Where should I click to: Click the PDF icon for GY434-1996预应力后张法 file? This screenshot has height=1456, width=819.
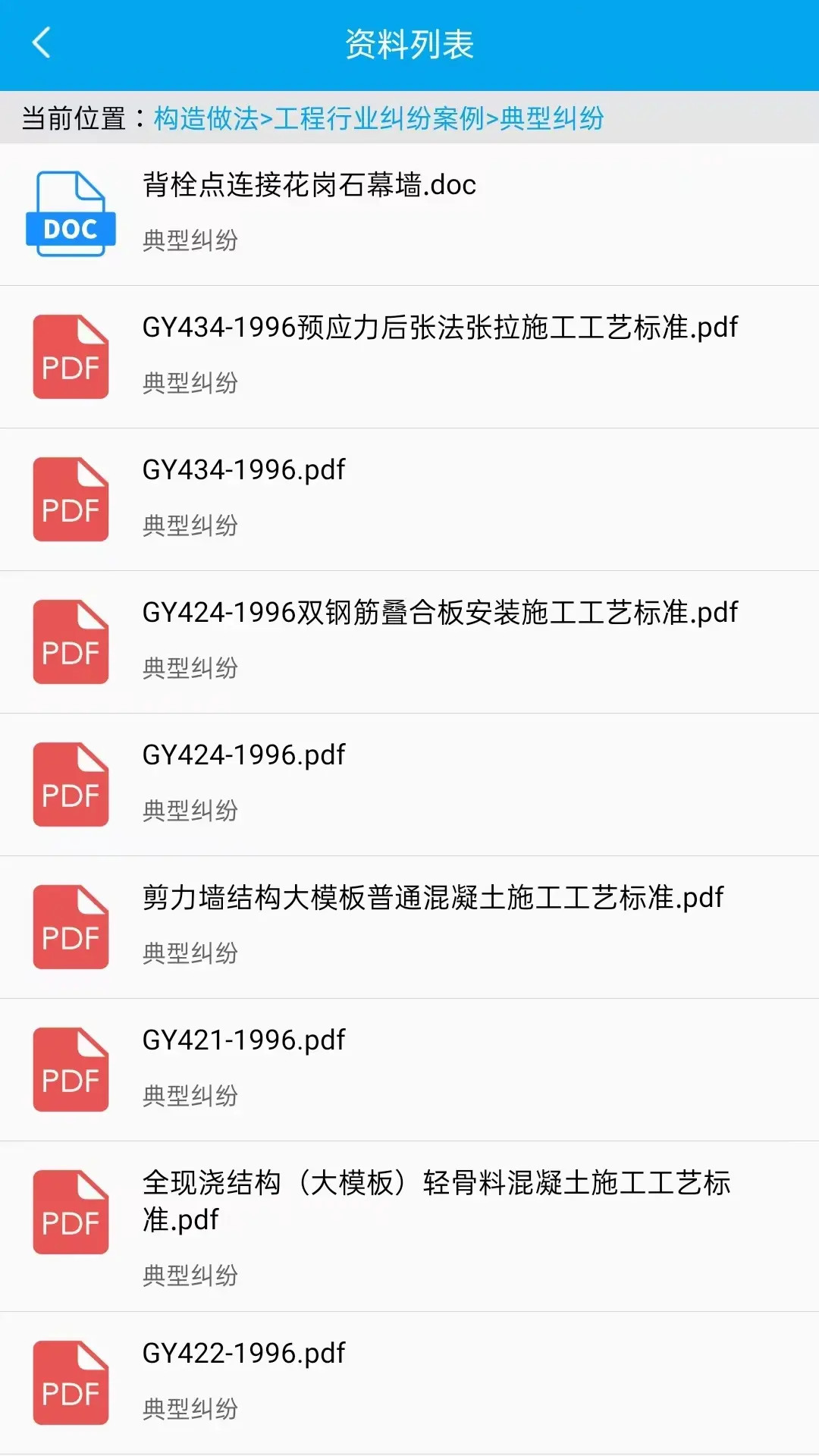(x=71, y=356)
